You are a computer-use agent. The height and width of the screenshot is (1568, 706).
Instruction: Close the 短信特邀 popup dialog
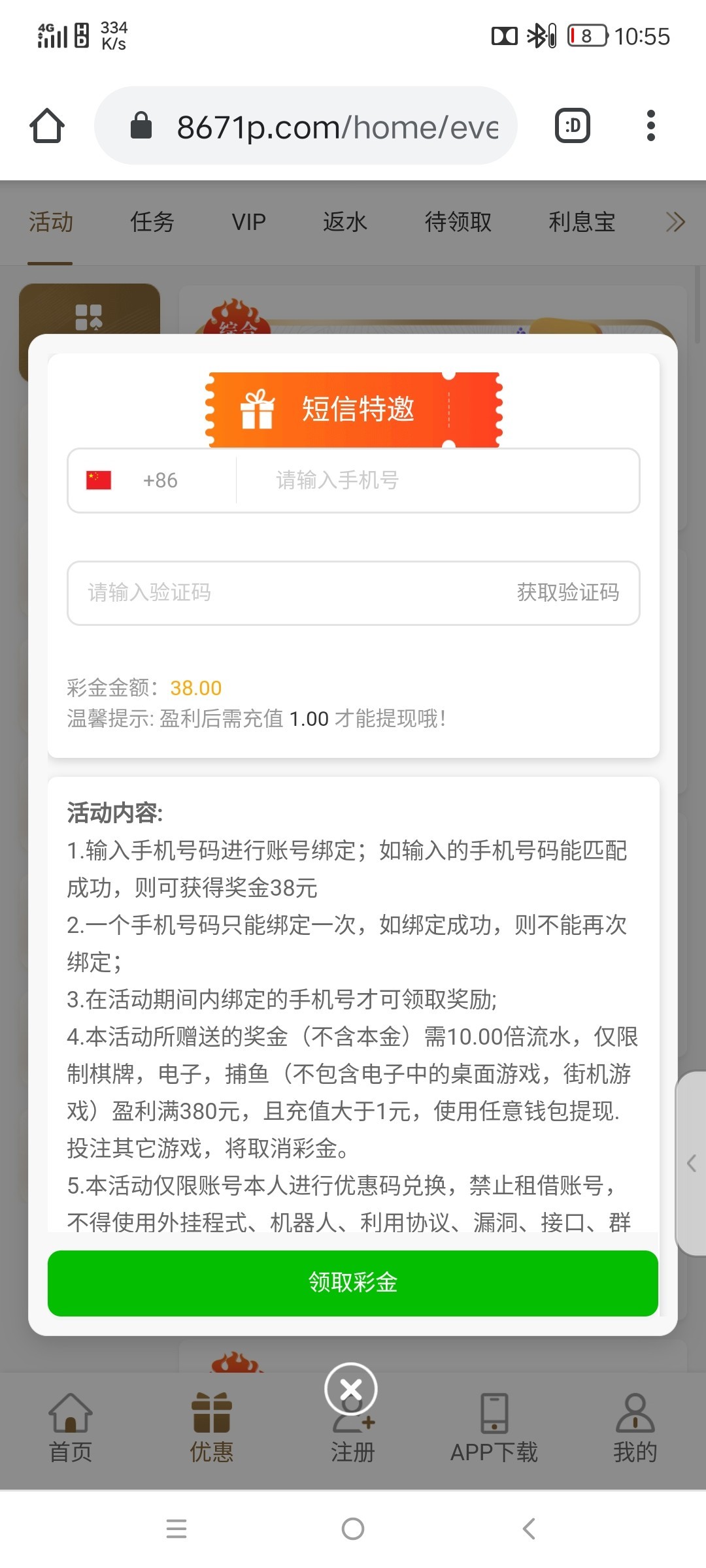pos(351,1389)
